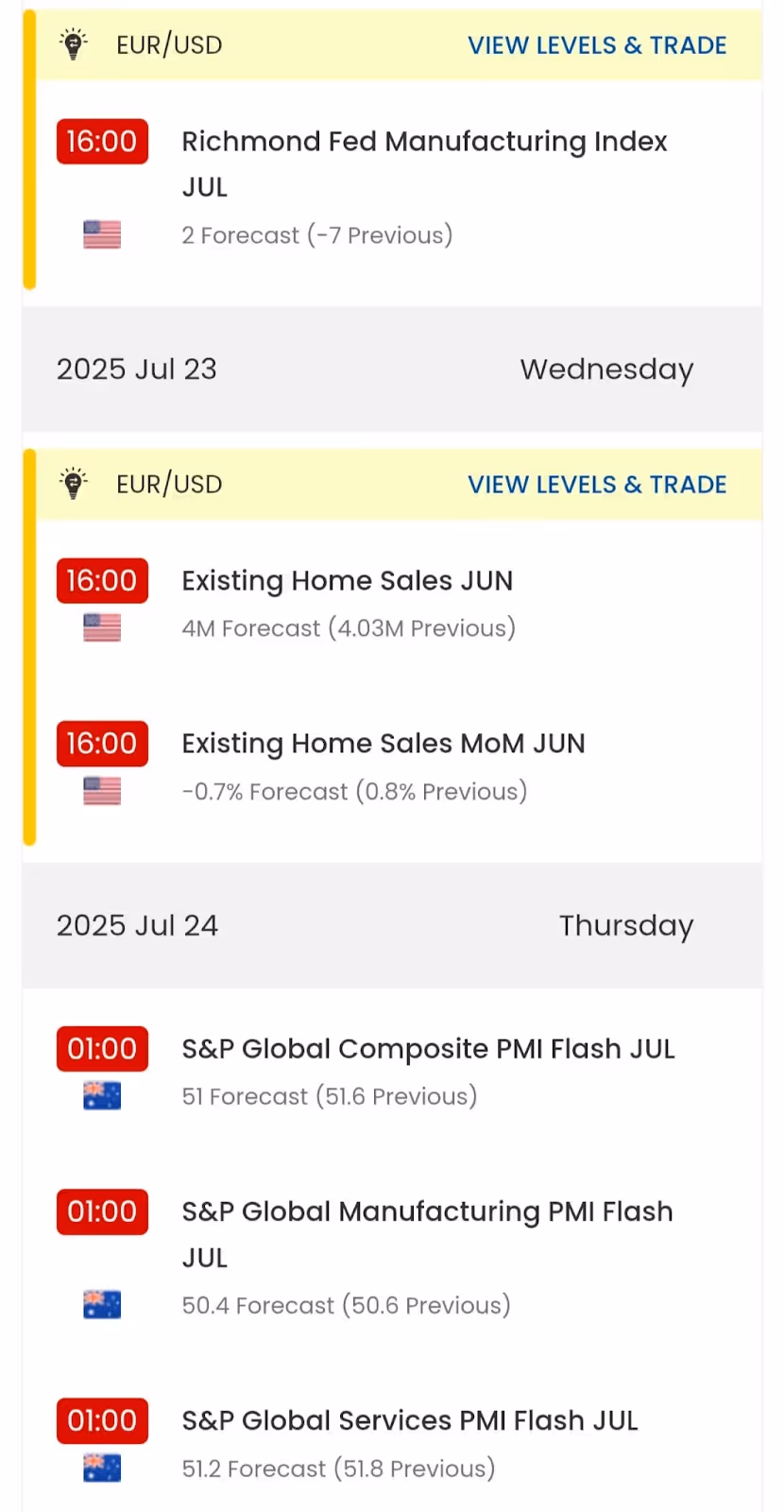
Task: Tap VIEW LEVELS & TRADE above Richmond Fed Manufacturing Index
Action: 597,45
